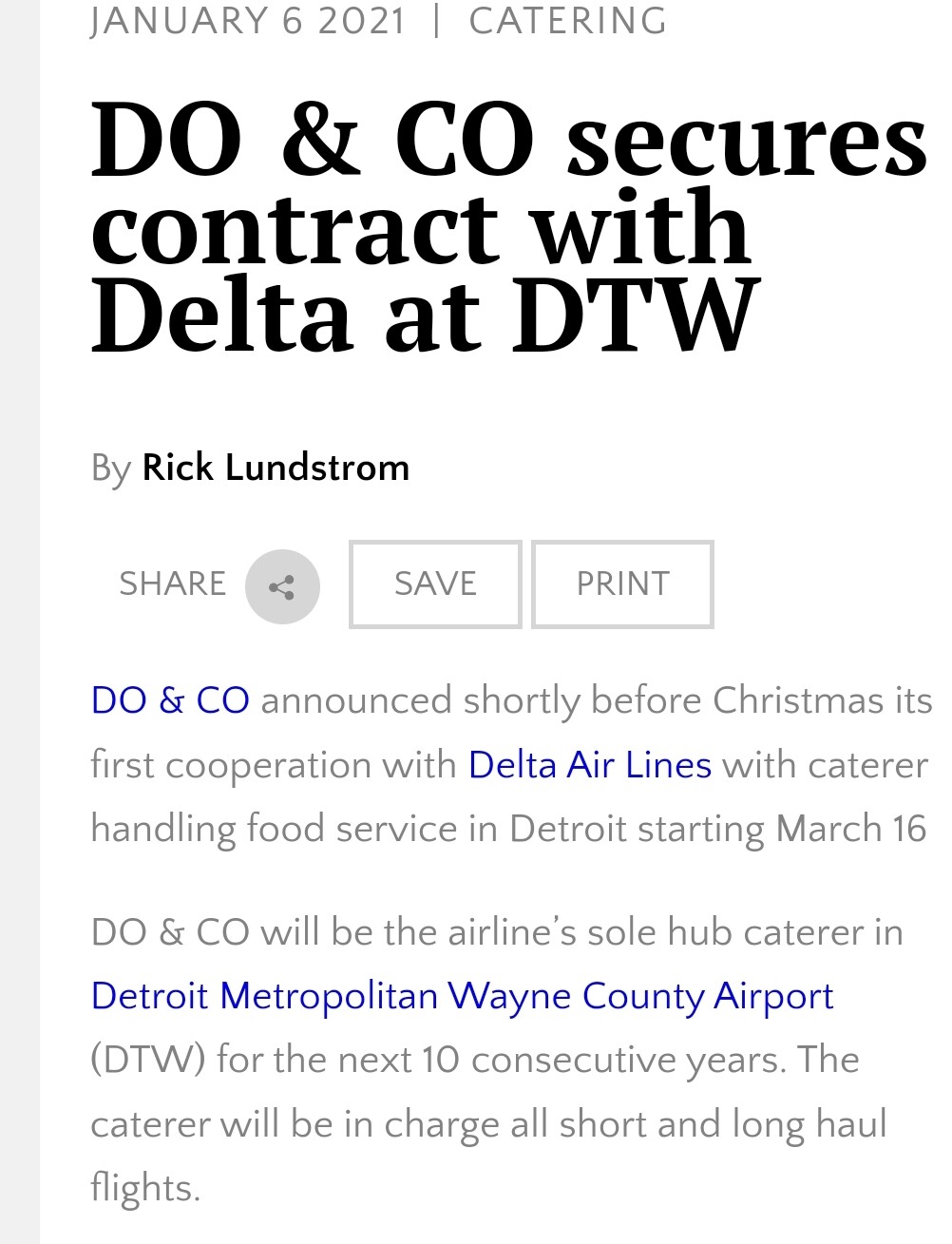
Task: Open Detroit Metropolitan Wayne County Airport link
Action: pos(462,997)
